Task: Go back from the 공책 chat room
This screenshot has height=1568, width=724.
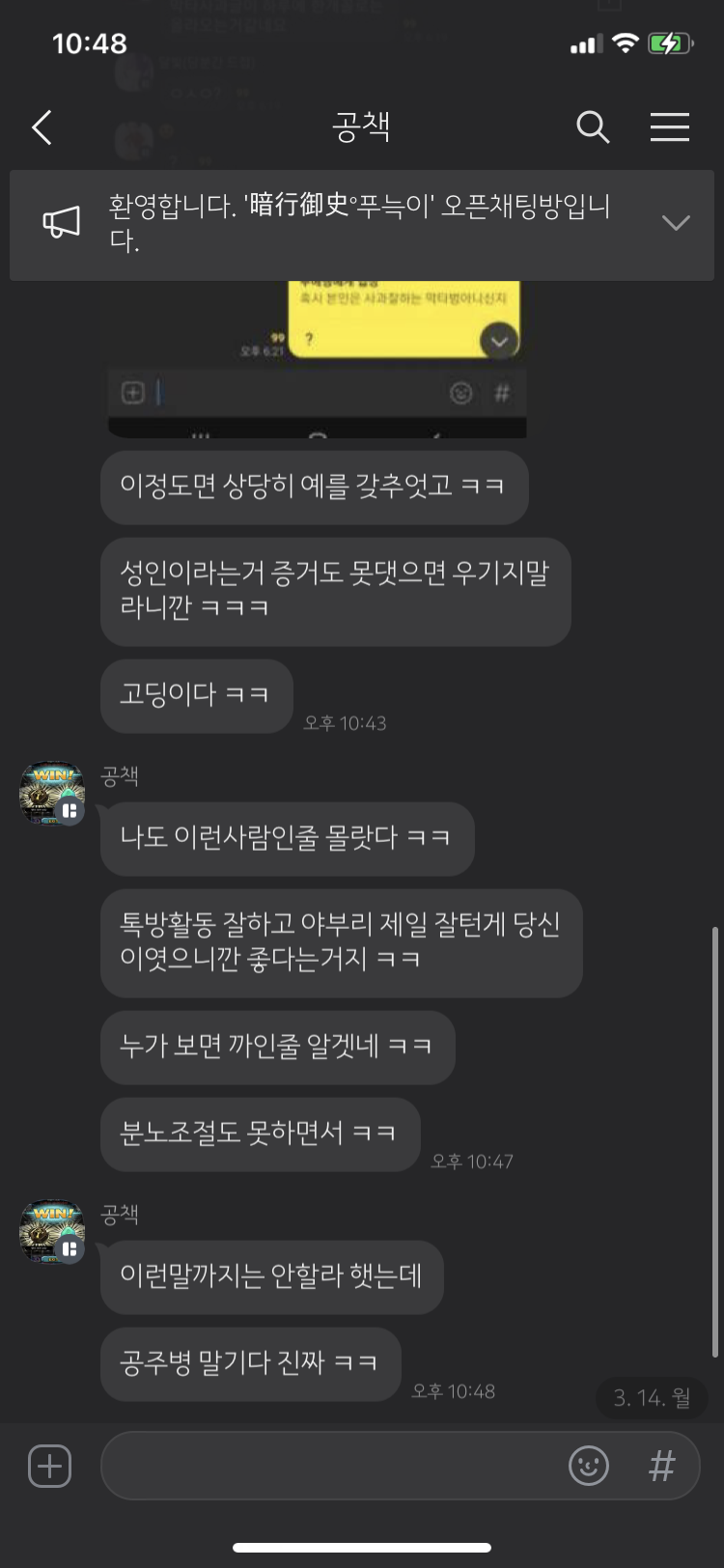Action: click(42, 127)
